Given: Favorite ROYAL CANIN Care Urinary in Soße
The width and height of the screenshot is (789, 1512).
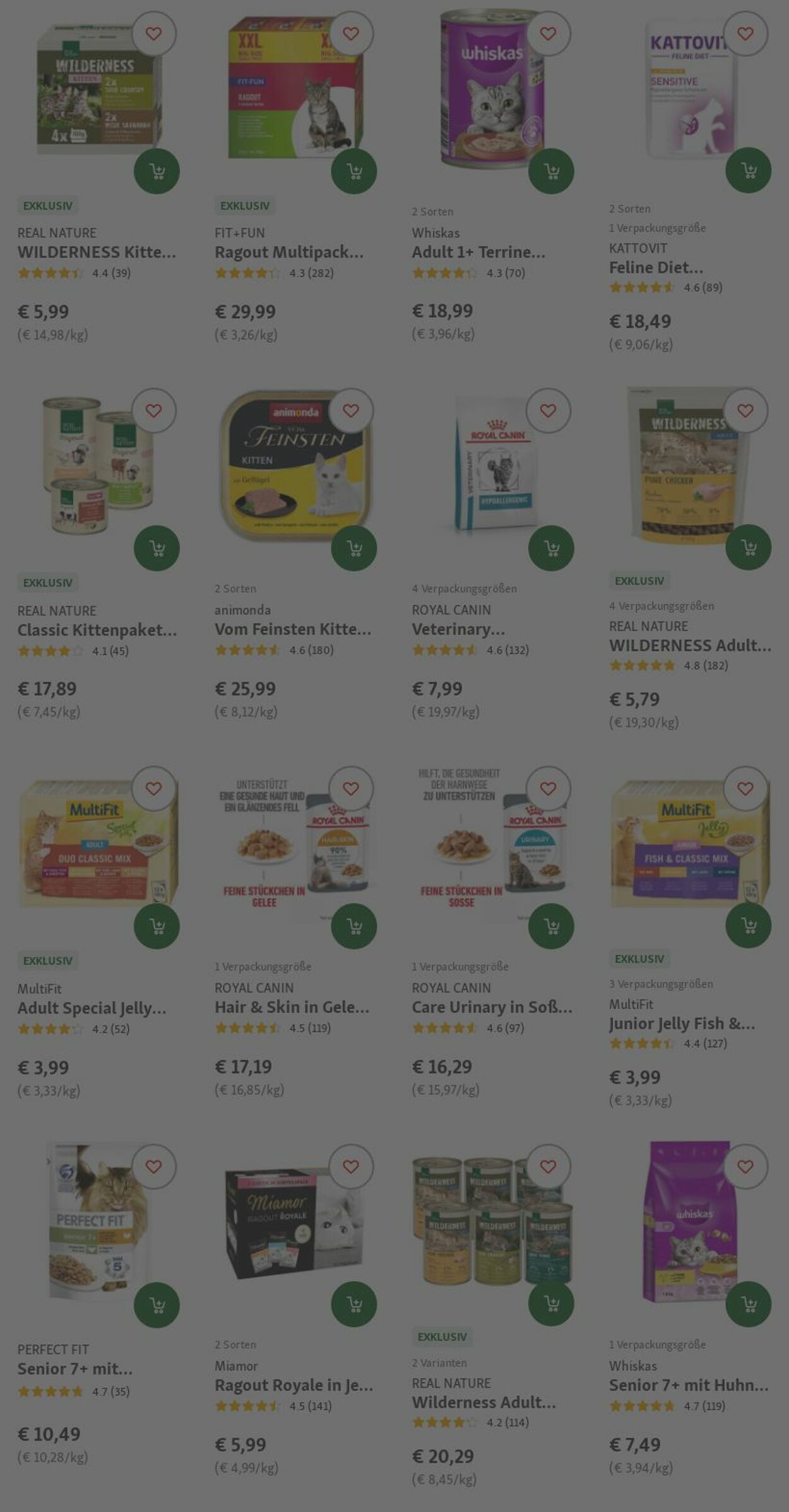Looking at the screenshot, I should point(548,788).
